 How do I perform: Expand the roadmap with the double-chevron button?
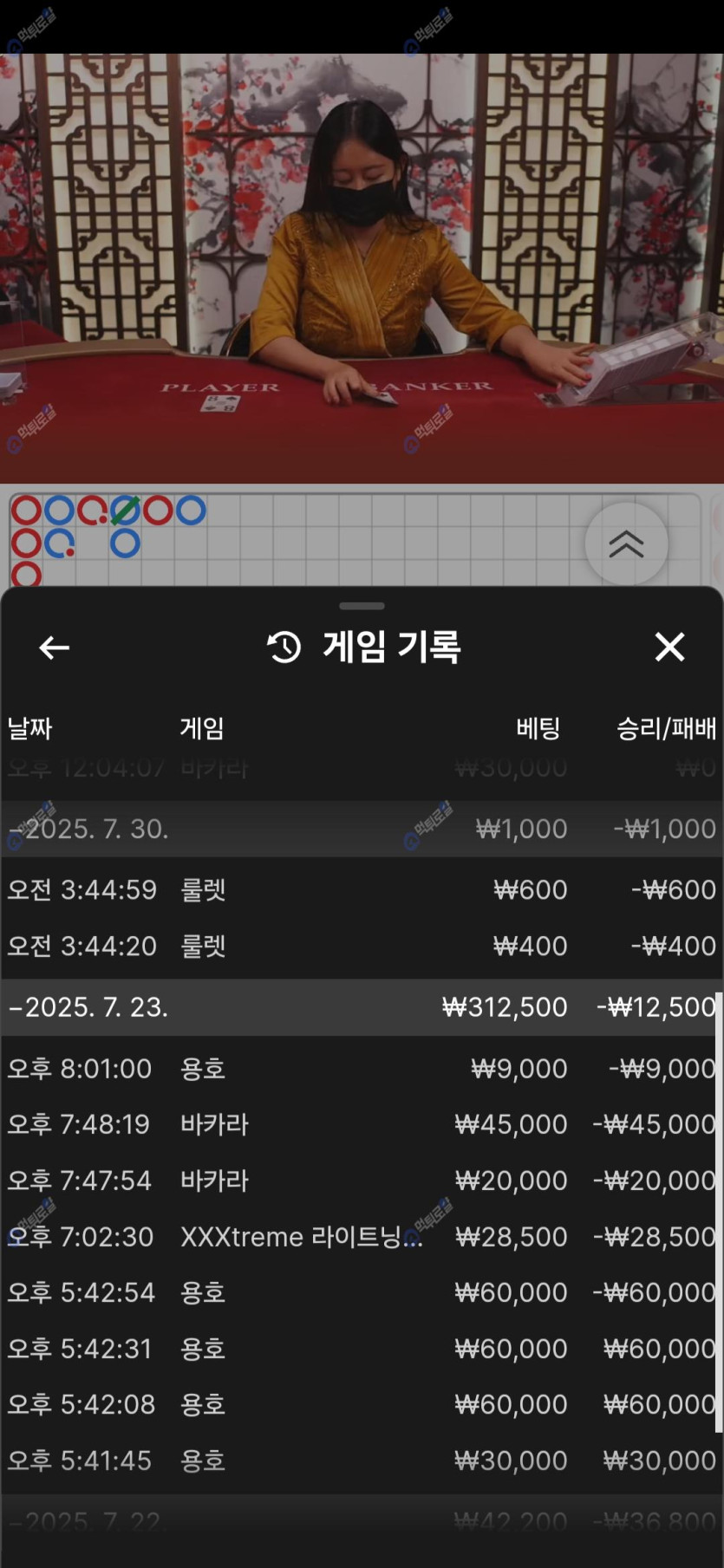pos(626,544)
